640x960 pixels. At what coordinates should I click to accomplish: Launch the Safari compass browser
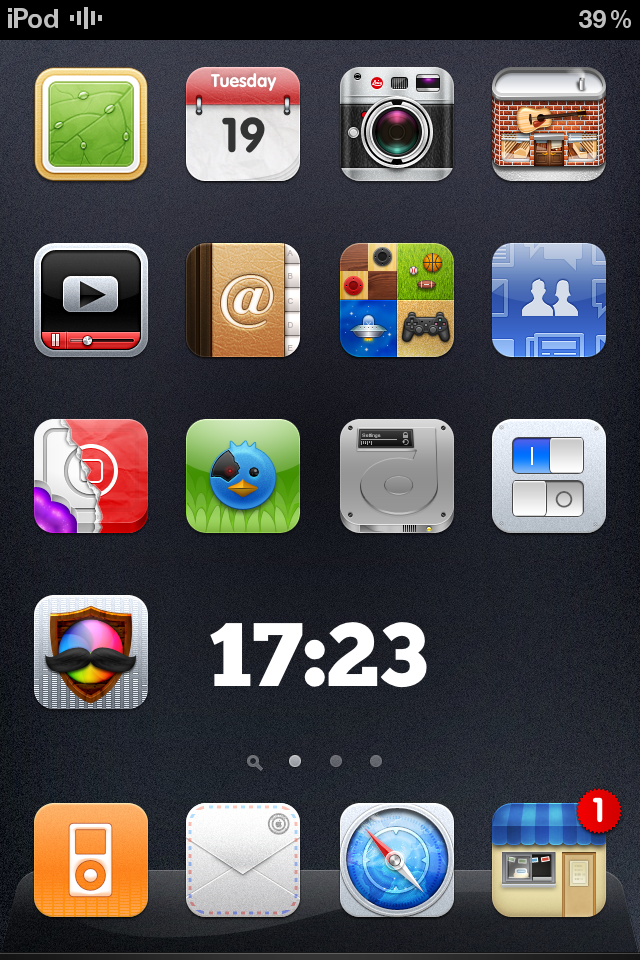point(397,860)
